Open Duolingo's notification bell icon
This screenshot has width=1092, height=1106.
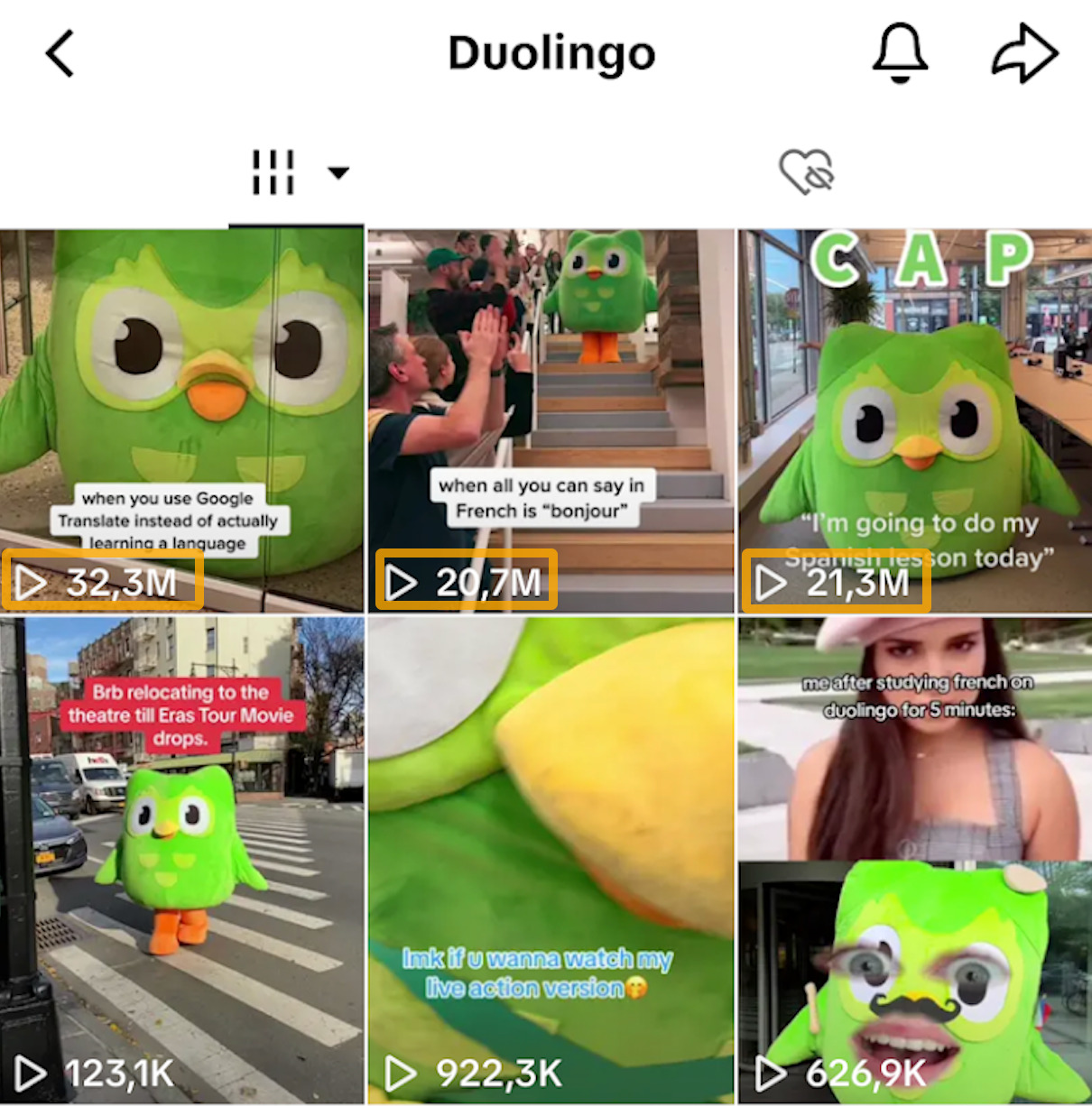(x=900, y=52)
